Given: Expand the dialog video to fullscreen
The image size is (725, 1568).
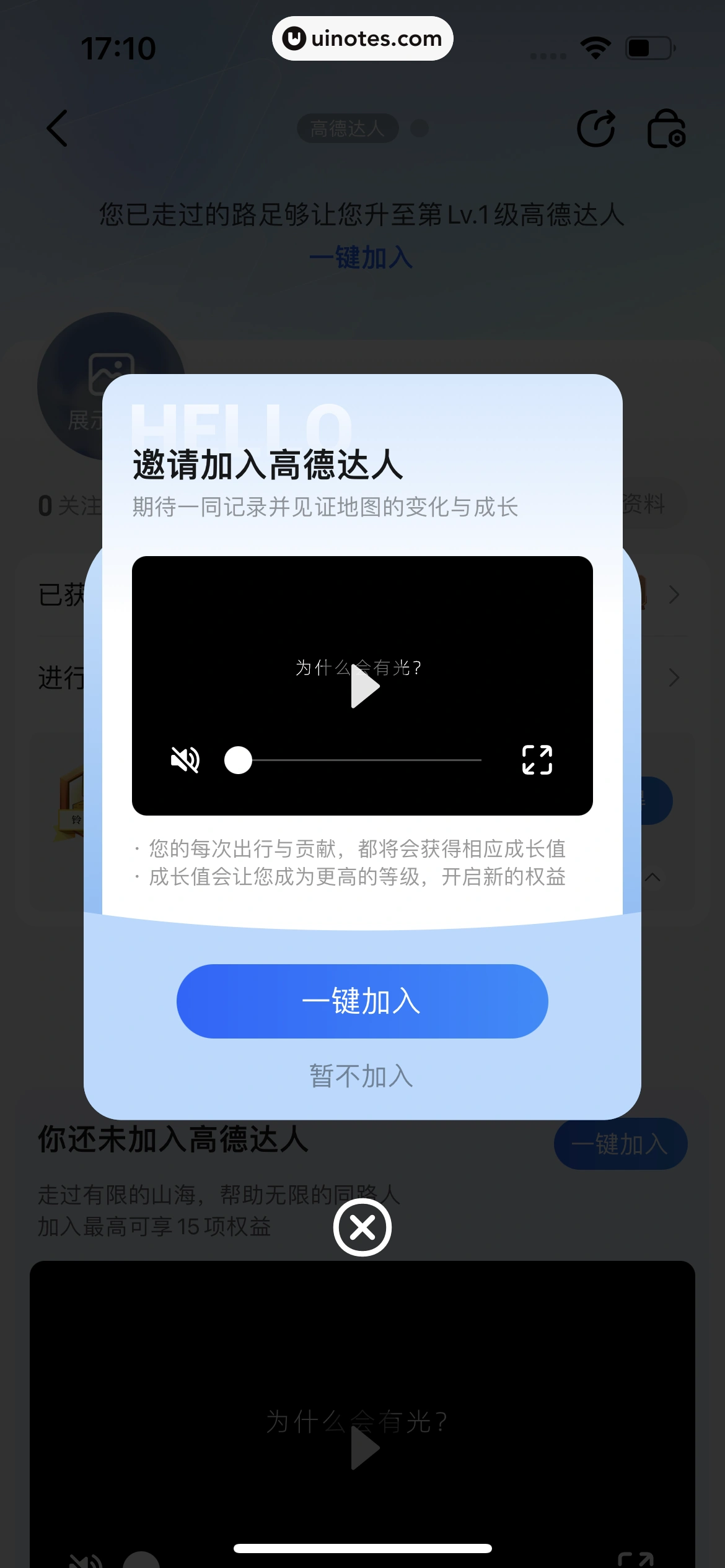Looking at the screenshot, I should 537,760.
